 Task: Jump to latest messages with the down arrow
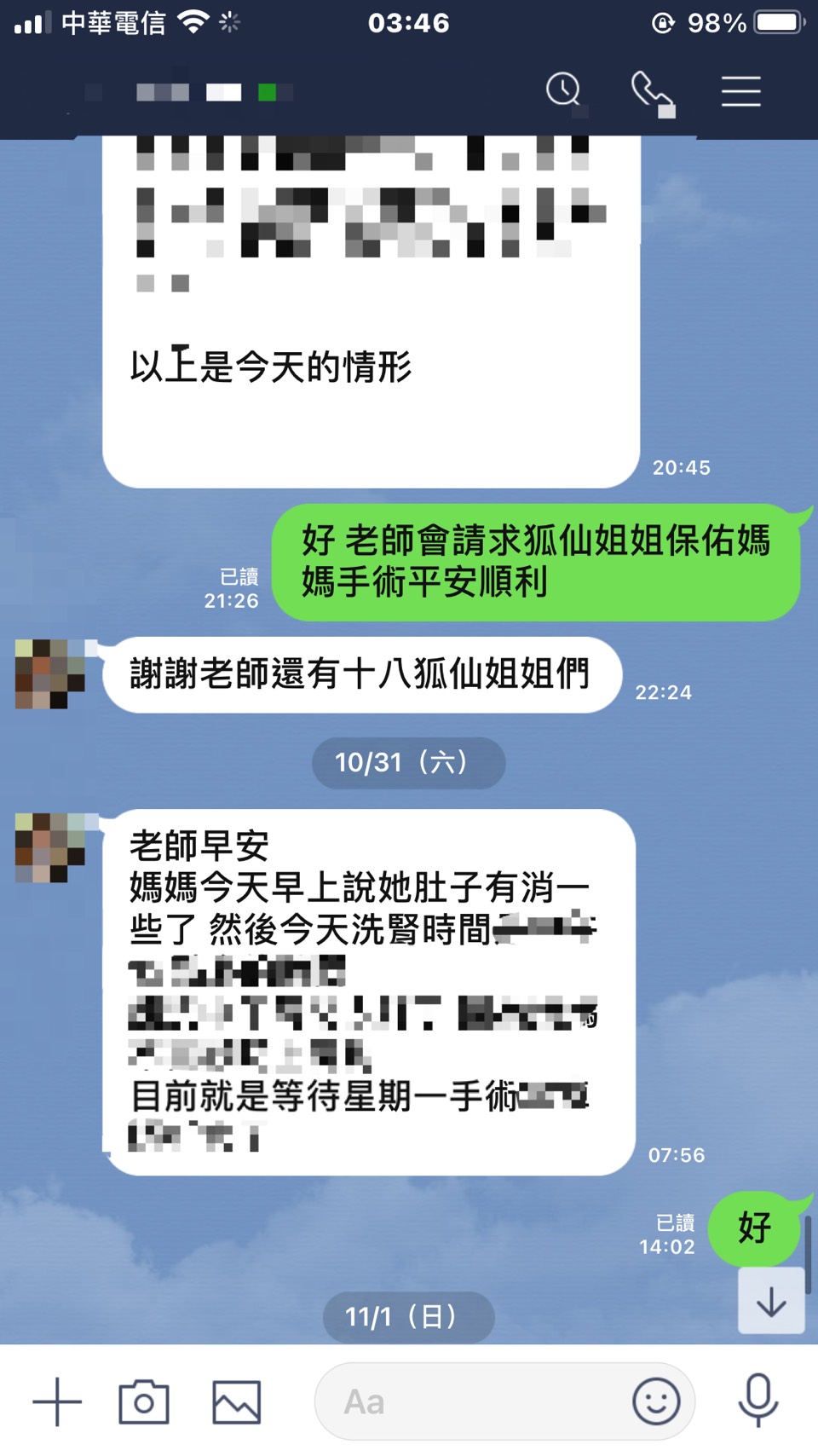(x=771, y=1301)
